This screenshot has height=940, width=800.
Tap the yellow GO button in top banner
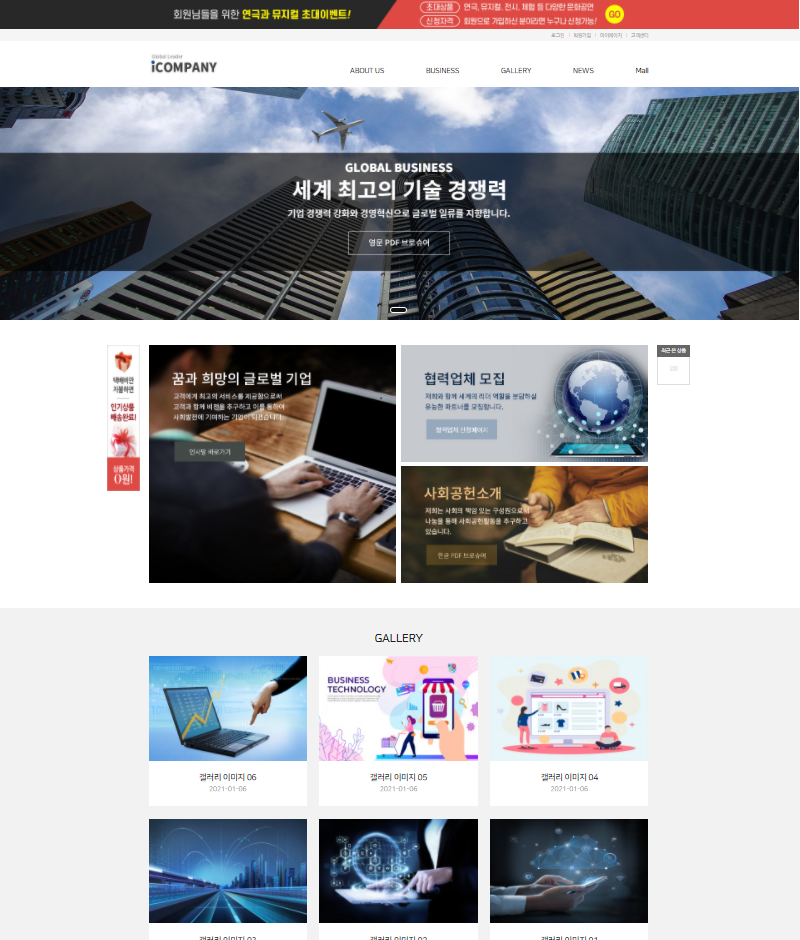(x=615, y=14)
